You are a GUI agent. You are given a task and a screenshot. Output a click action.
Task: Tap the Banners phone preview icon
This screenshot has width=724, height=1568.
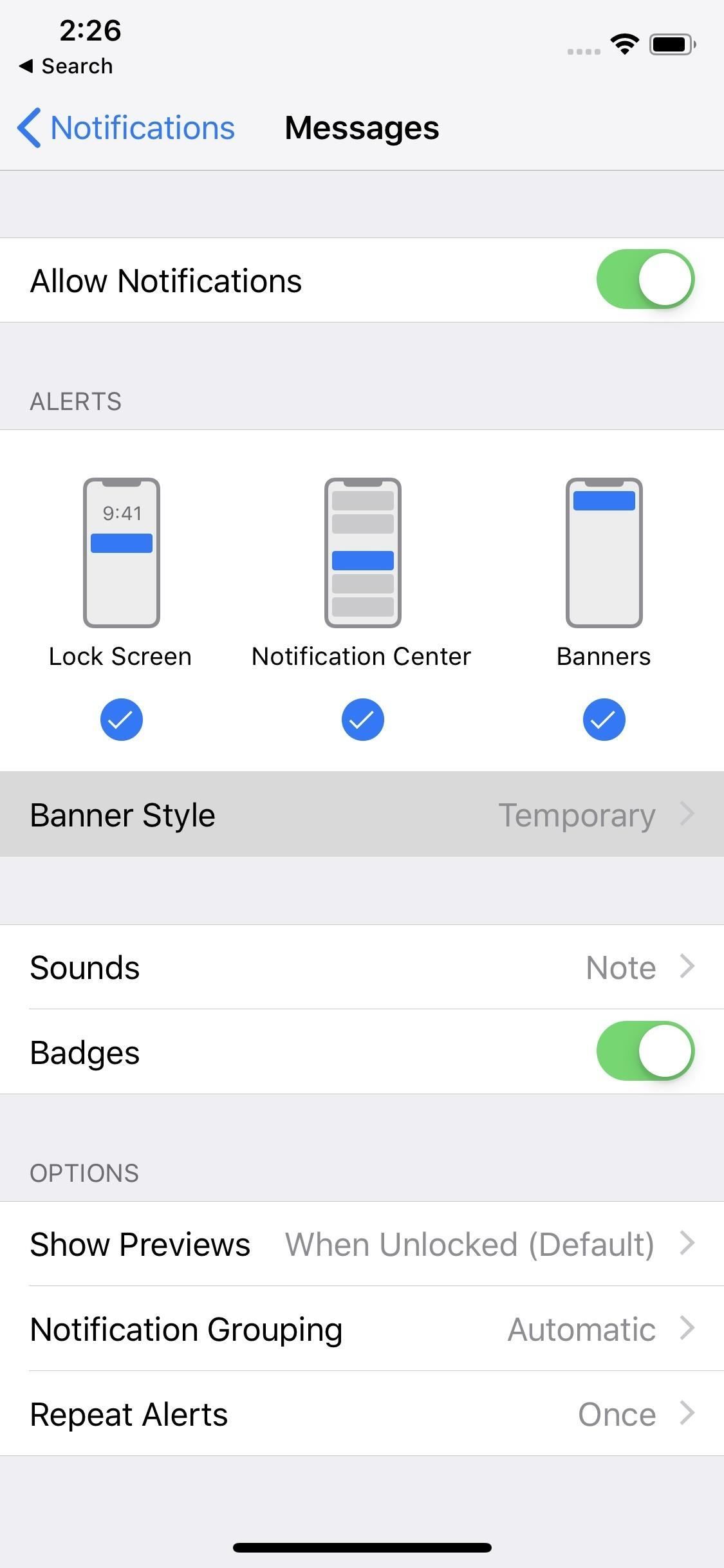point(604,552)
